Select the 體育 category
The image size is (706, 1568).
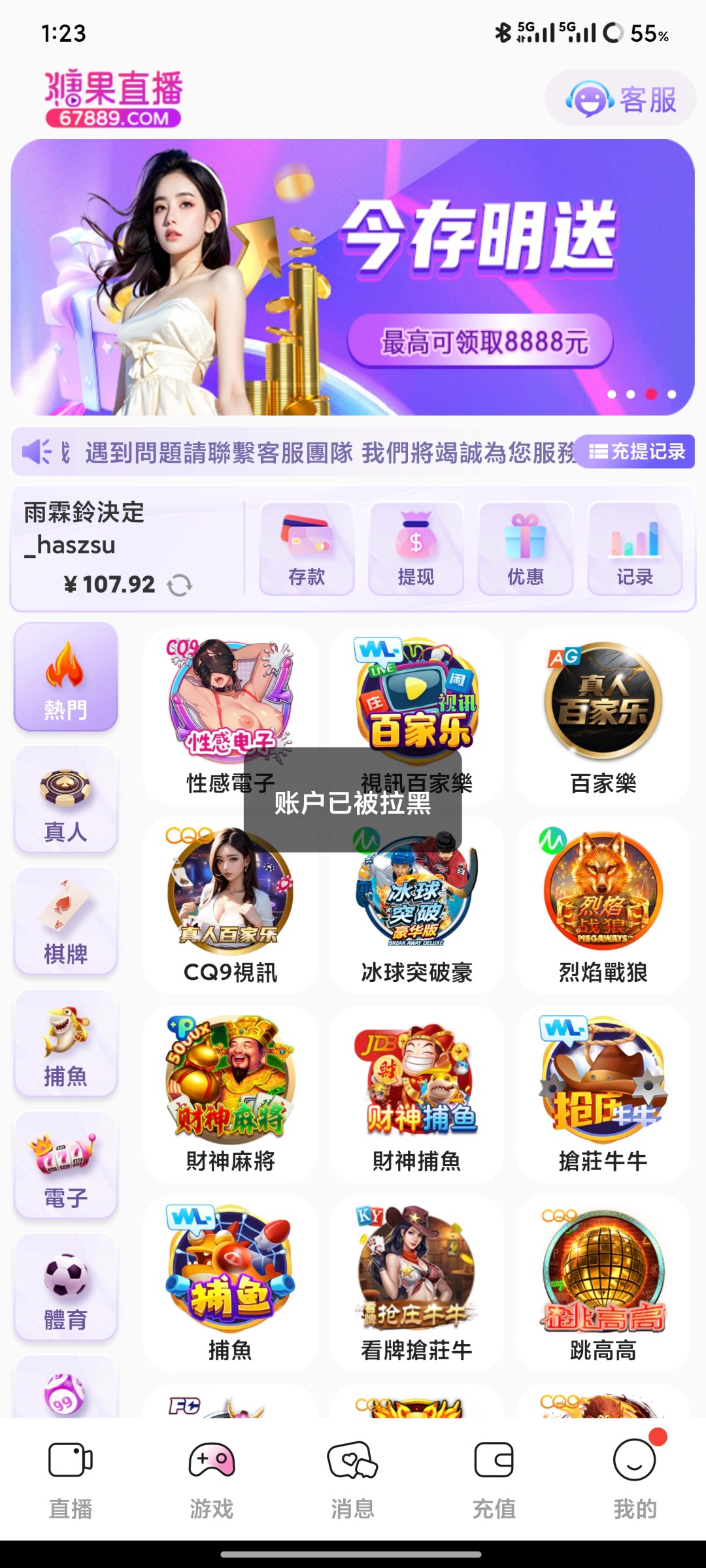click(x=65, y=1287)
